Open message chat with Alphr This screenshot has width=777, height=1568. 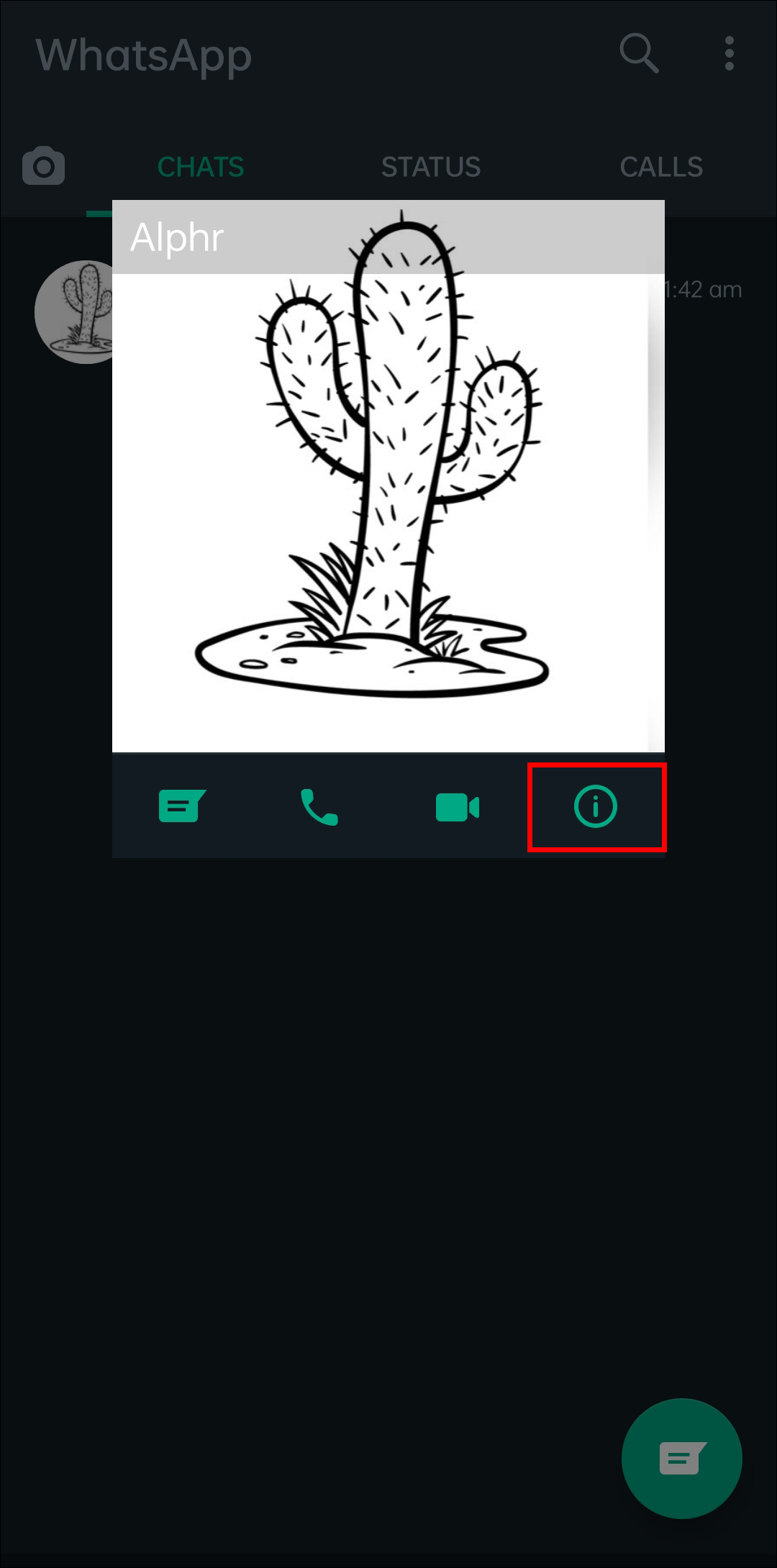tap(181, 807)
